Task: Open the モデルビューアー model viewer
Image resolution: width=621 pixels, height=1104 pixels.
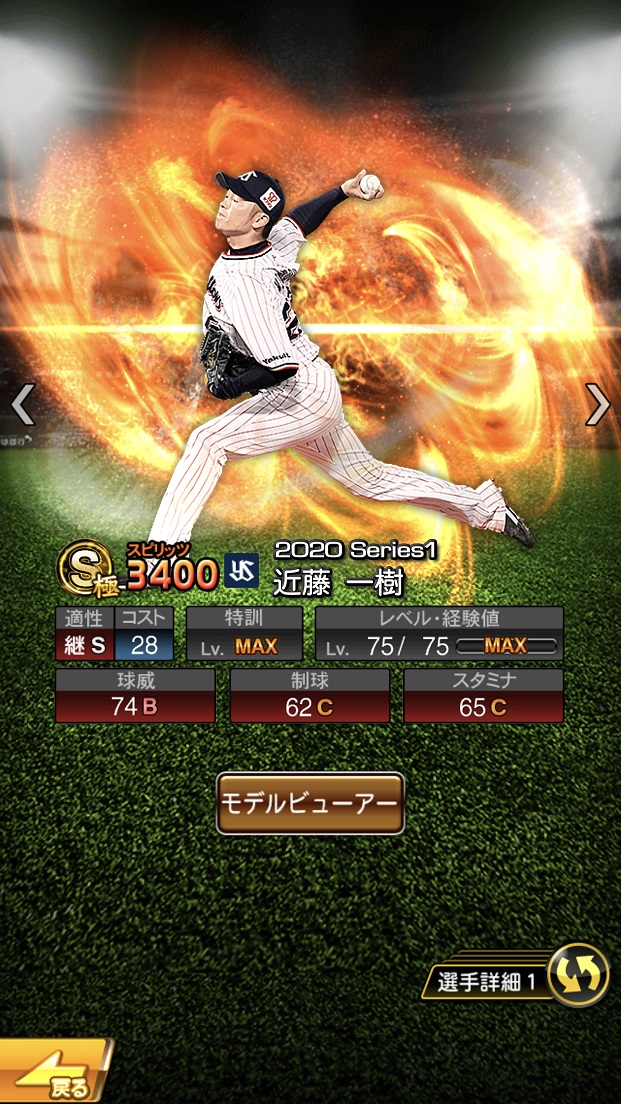Action: coord(310,803)
